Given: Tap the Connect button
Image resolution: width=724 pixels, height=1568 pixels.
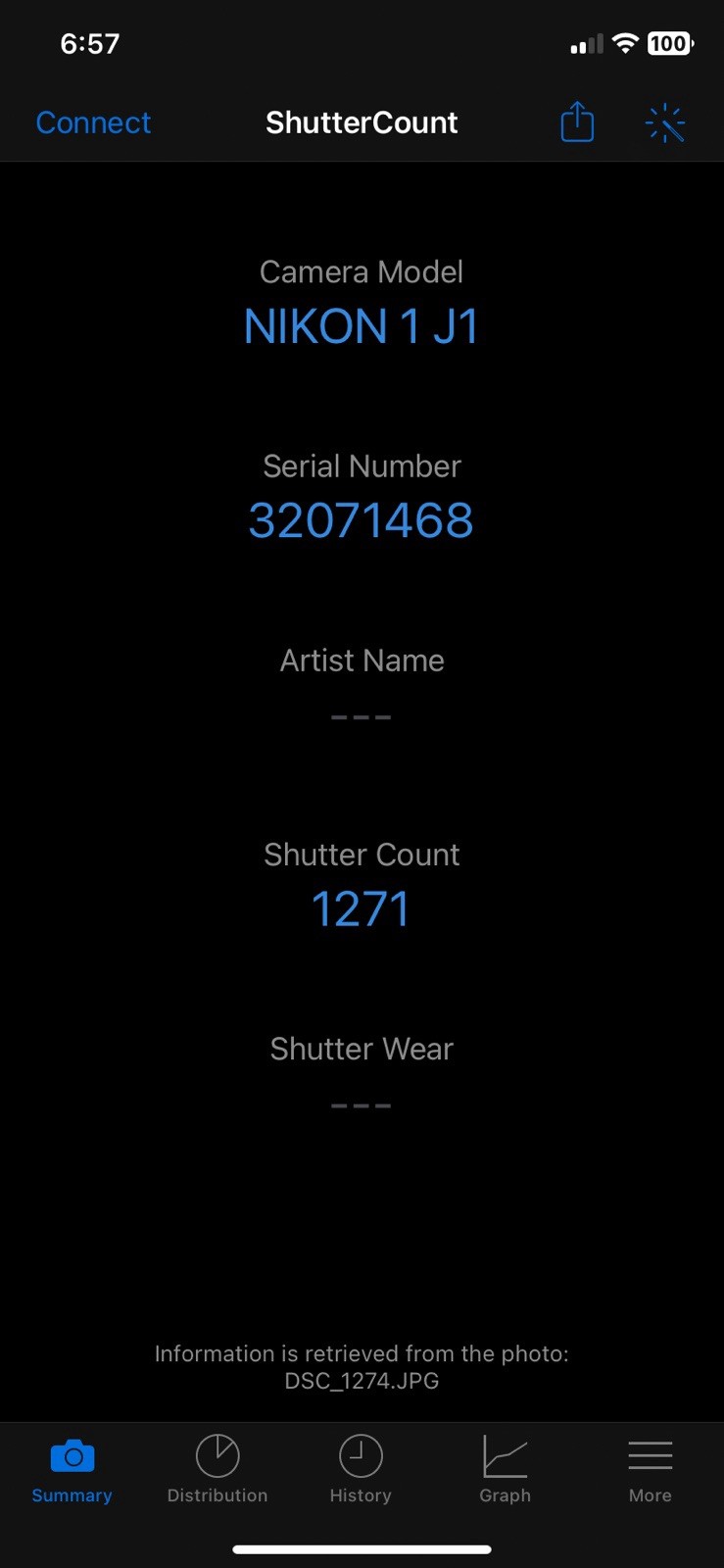Looking at the screenshot, I should tap(93, 122).
